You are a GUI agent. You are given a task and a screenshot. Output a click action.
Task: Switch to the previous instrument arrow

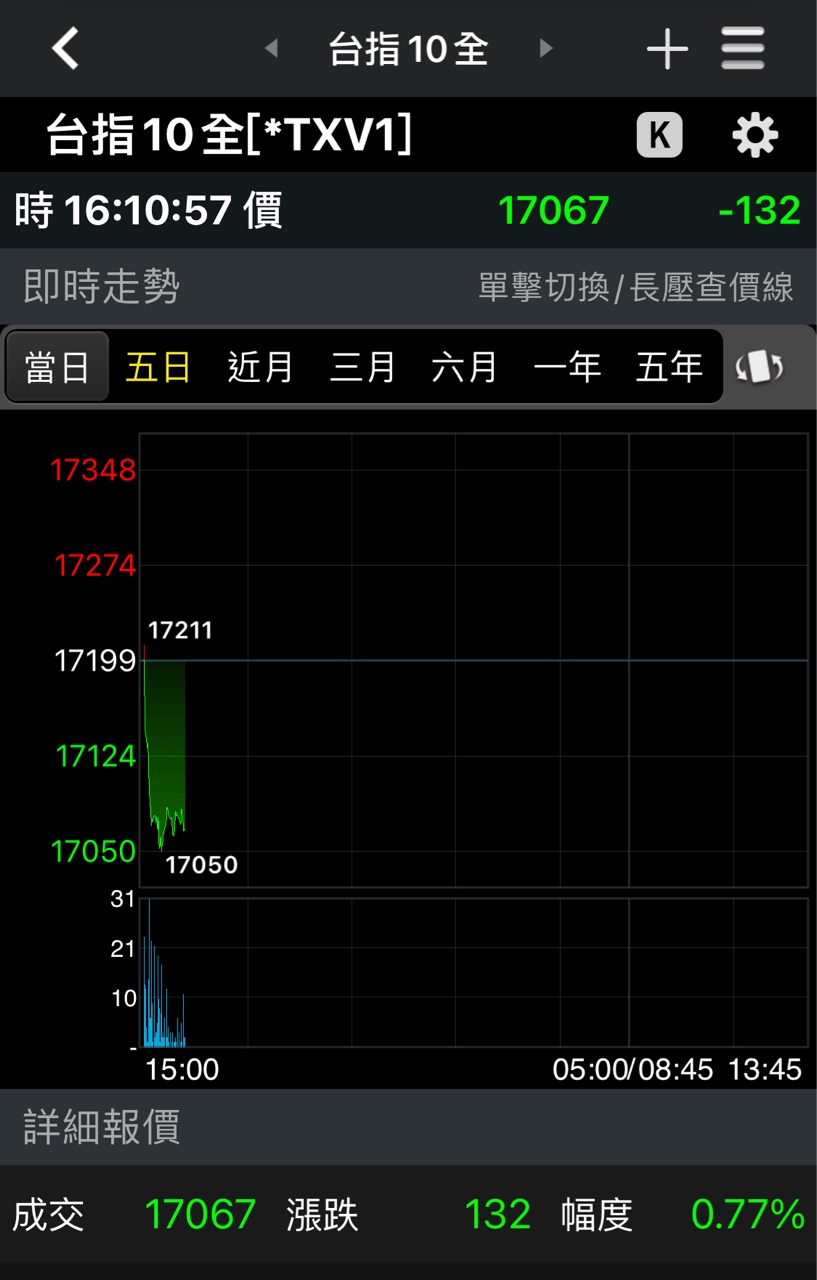(271, 48)
